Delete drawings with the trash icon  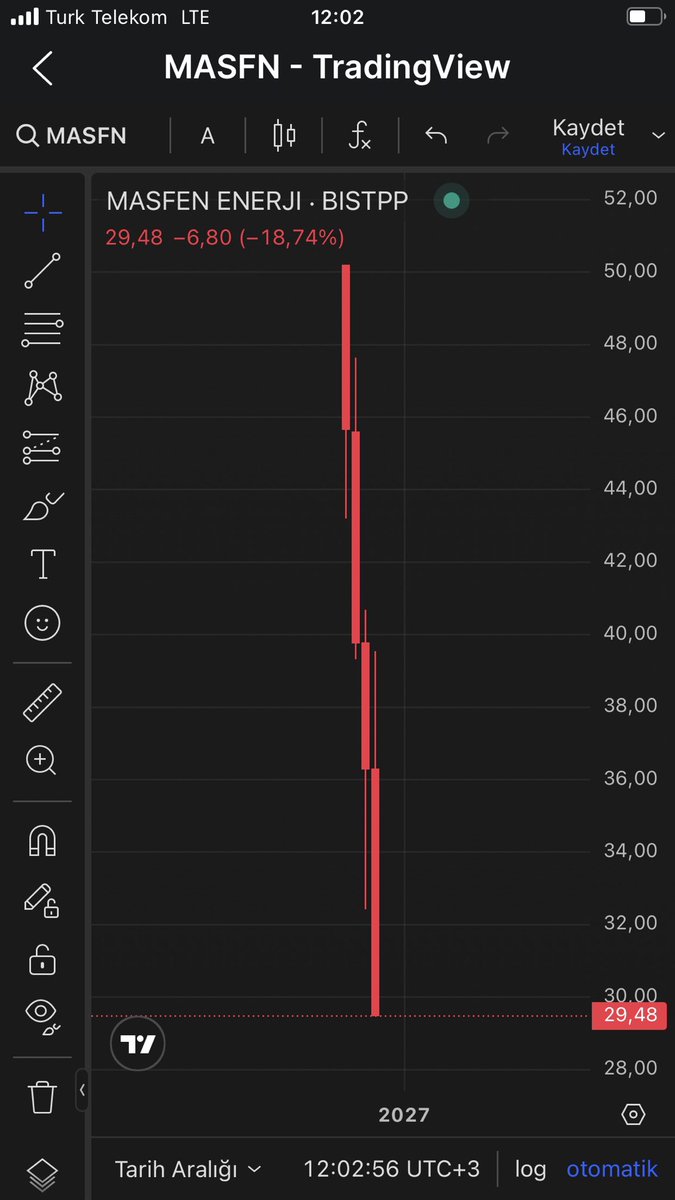coord(42,1097)
